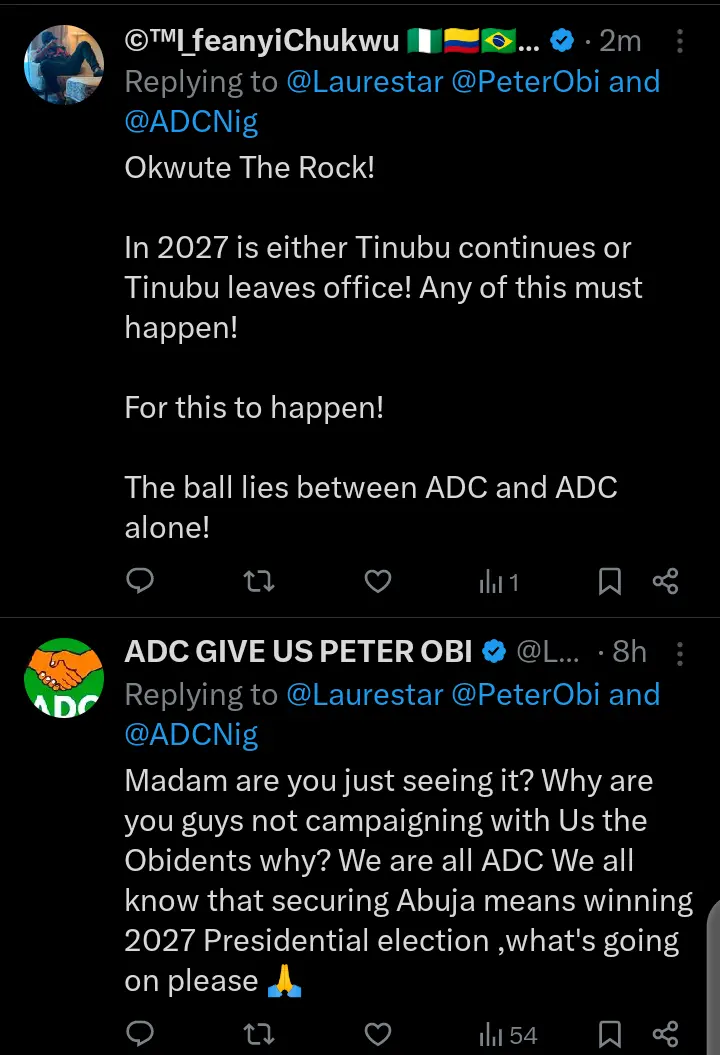View the 54 views on ADC GIVE US PETER OBI's post

point(507,1033)
